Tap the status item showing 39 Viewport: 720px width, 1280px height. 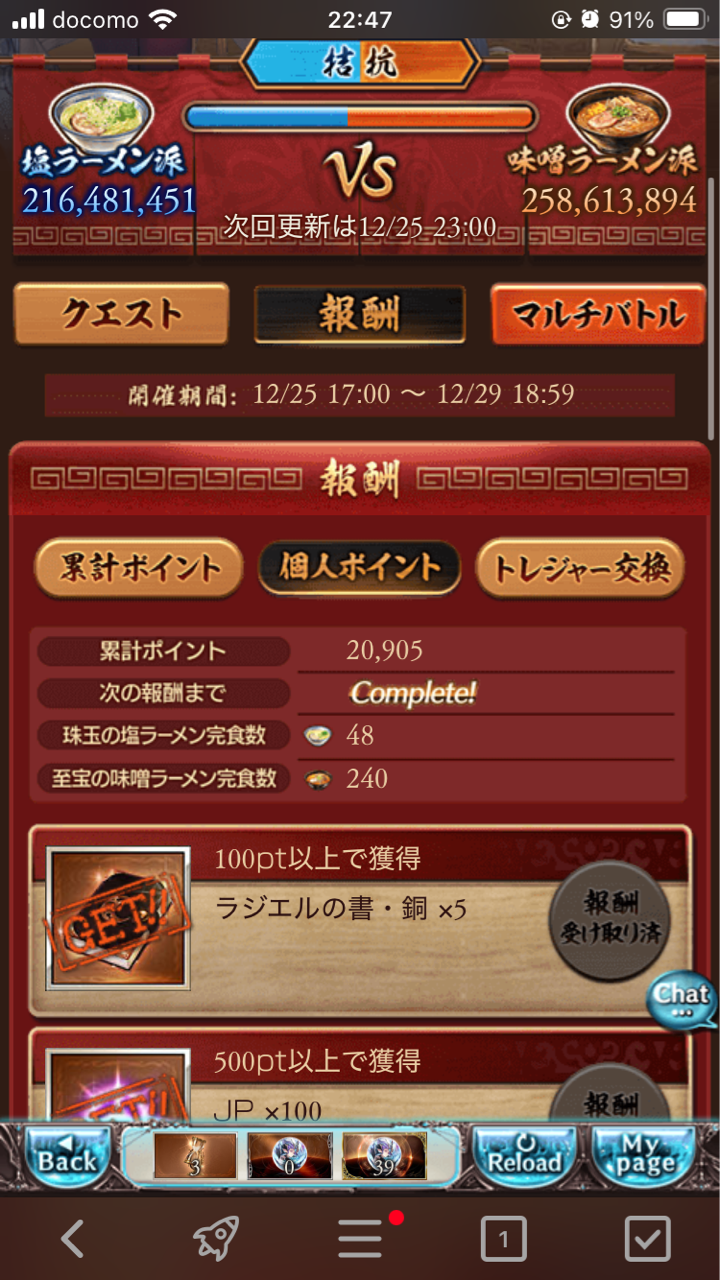coord(384,1155)
